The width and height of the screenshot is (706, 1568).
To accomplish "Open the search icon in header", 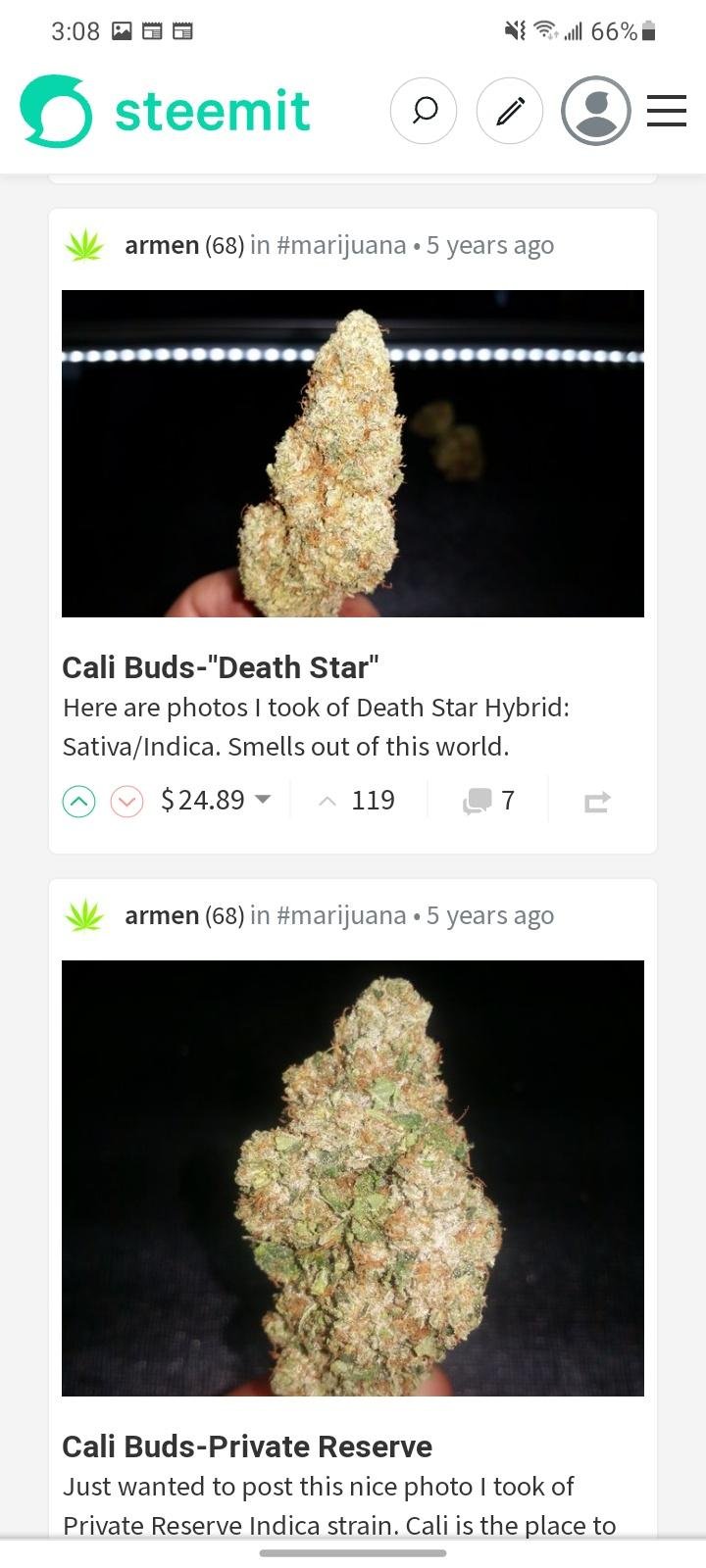I will point(424,111).
